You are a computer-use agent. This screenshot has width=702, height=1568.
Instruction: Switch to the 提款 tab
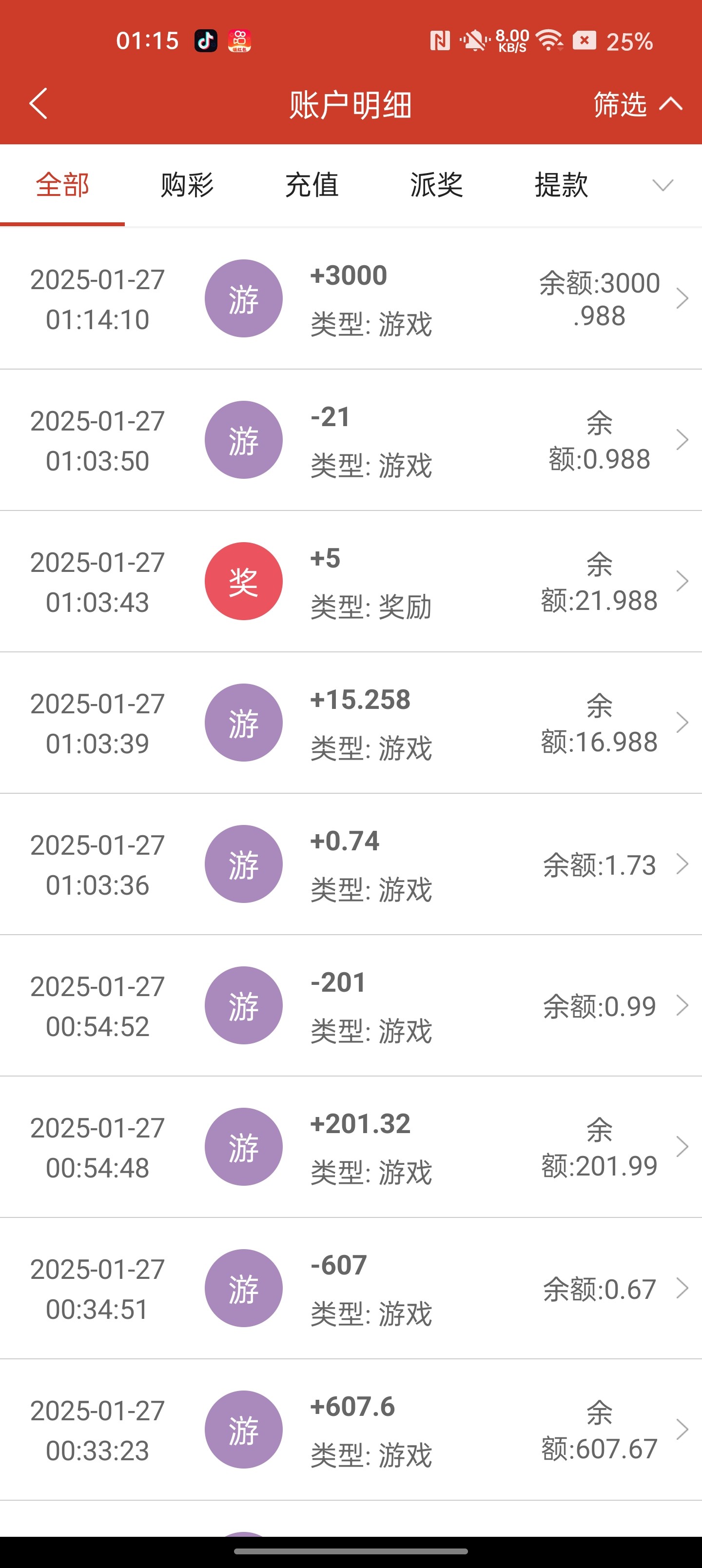coord(562,184)
